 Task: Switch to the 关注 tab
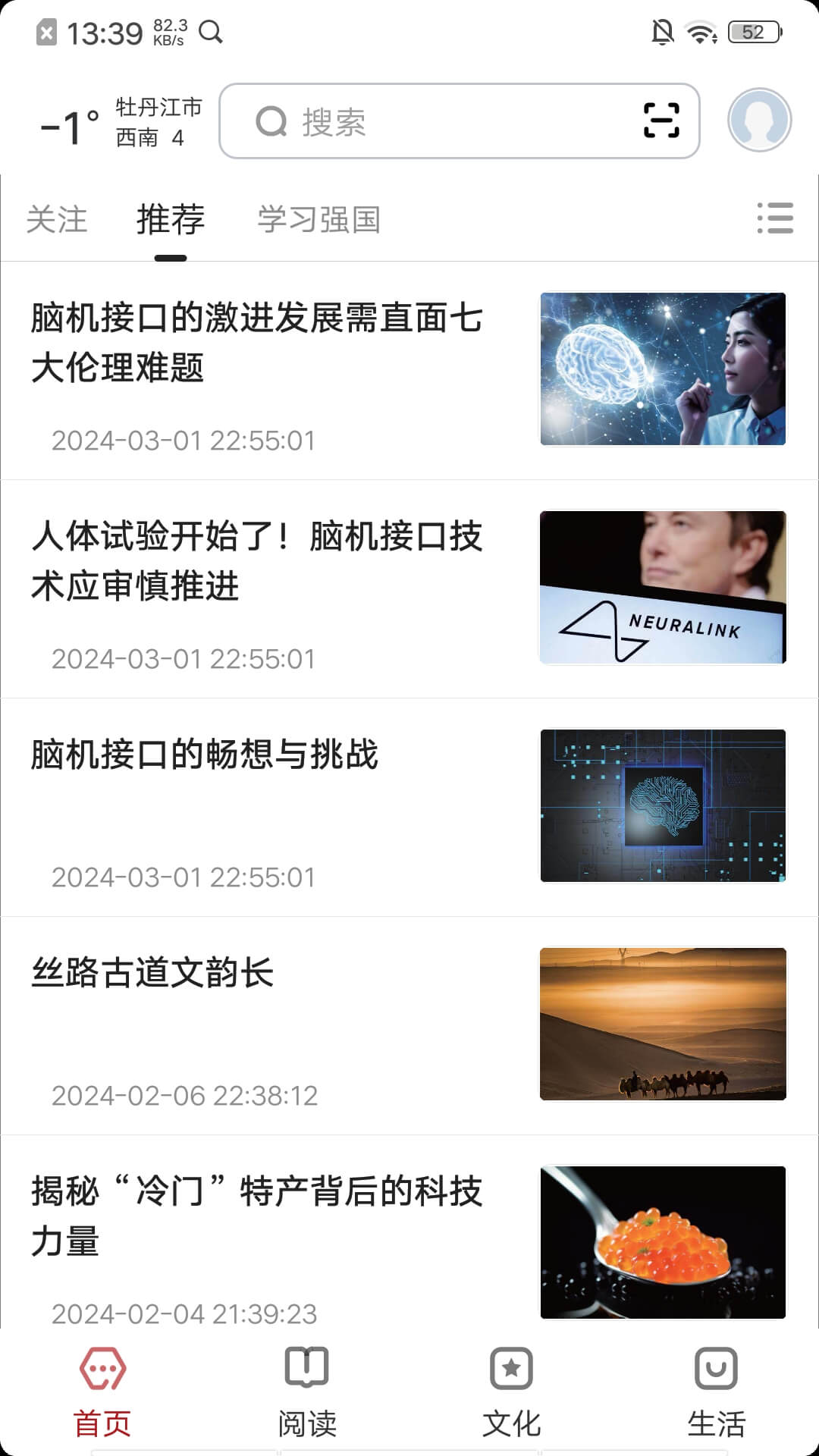pyautogui.click(x=57, y=220)
